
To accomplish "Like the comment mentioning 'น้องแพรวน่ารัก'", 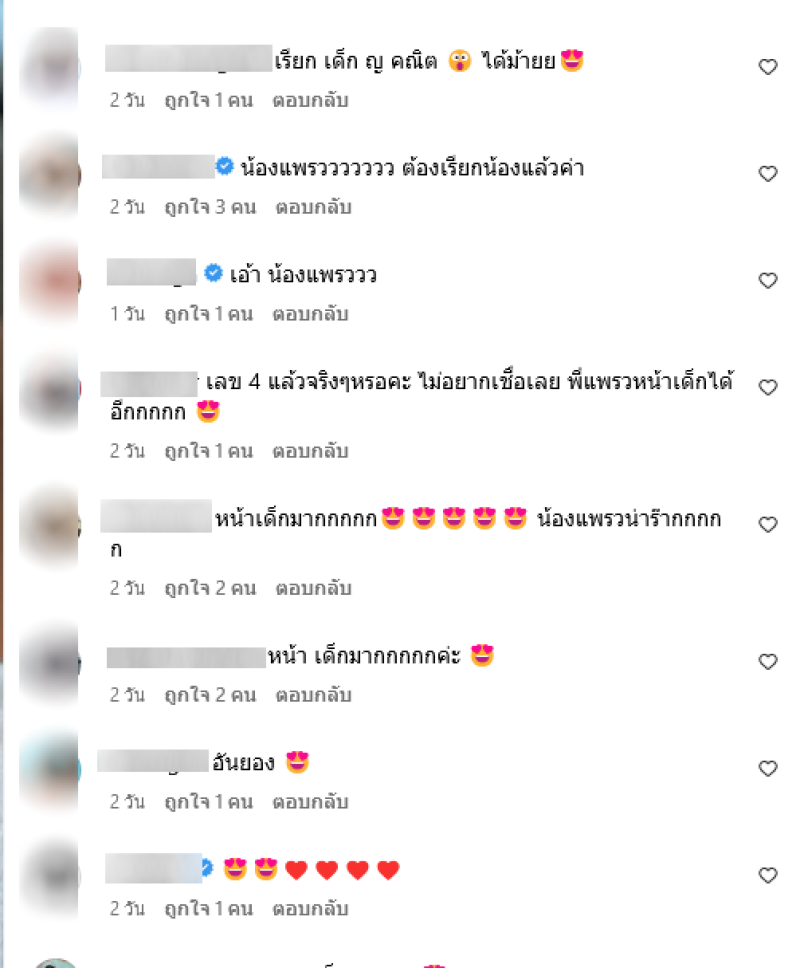I will 768,525.
